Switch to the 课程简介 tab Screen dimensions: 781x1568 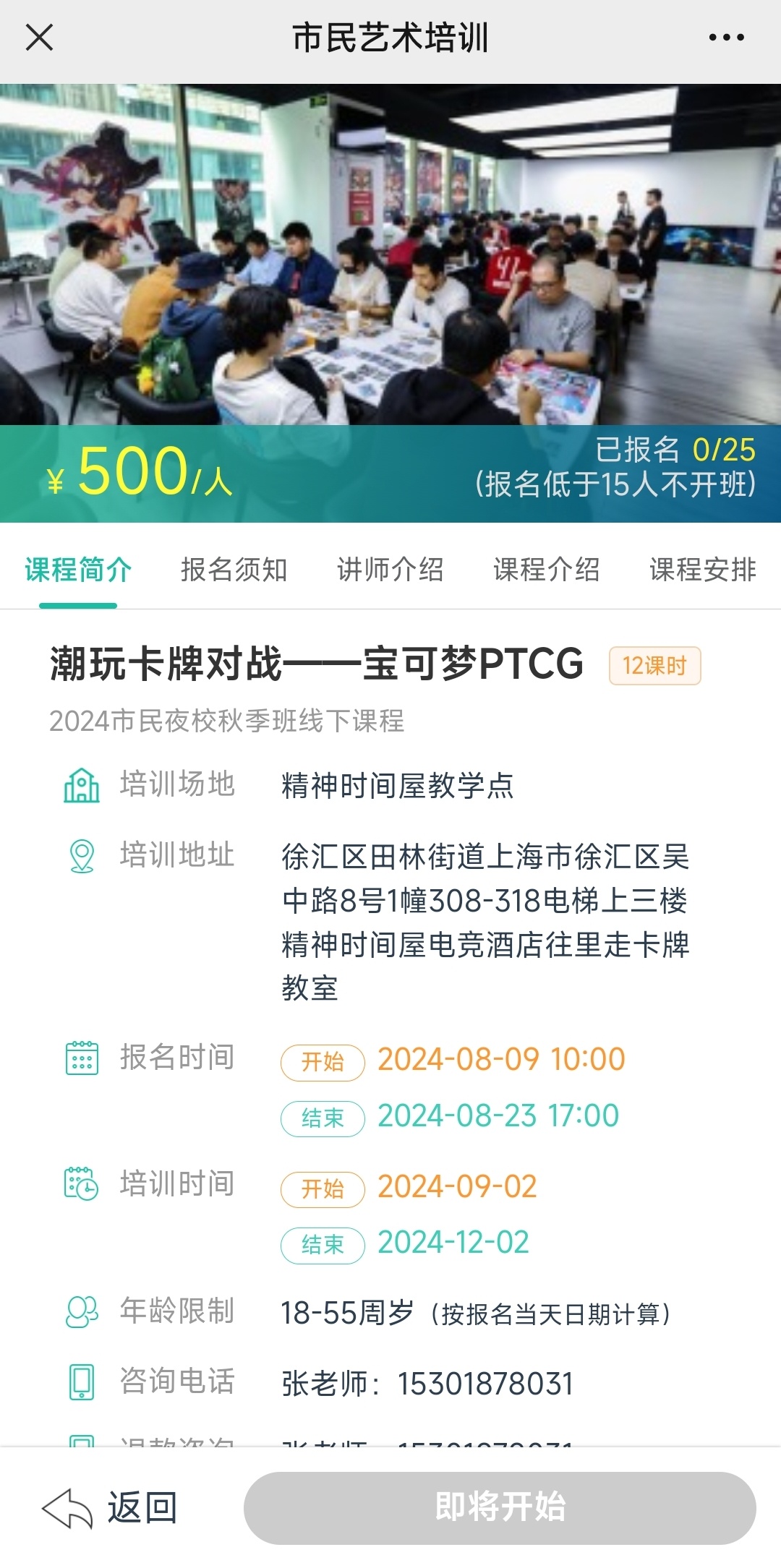click(x=78, y=570)
